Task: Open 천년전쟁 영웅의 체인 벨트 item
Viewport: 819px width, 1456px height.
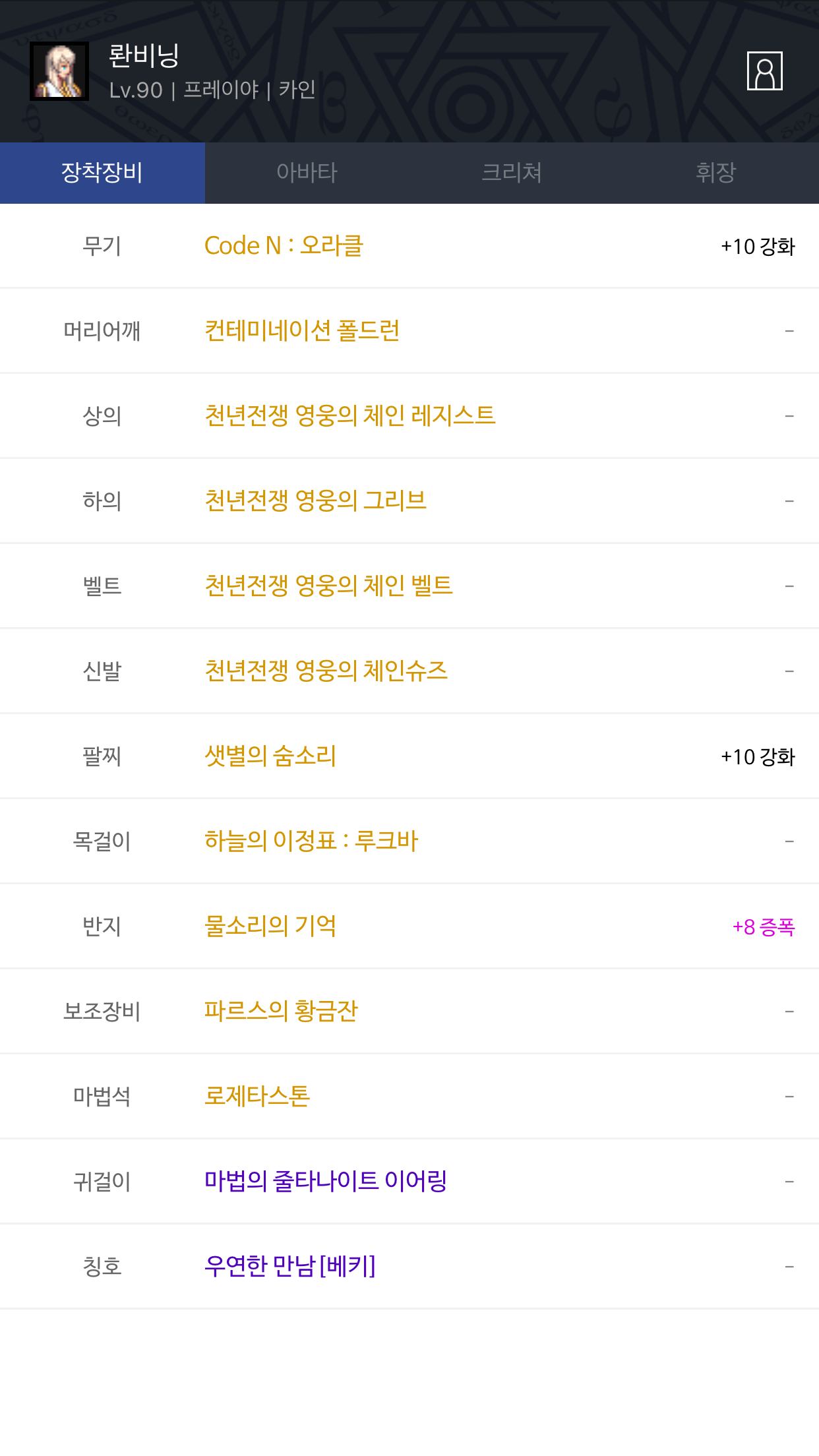Action: [x=328, y=586]
